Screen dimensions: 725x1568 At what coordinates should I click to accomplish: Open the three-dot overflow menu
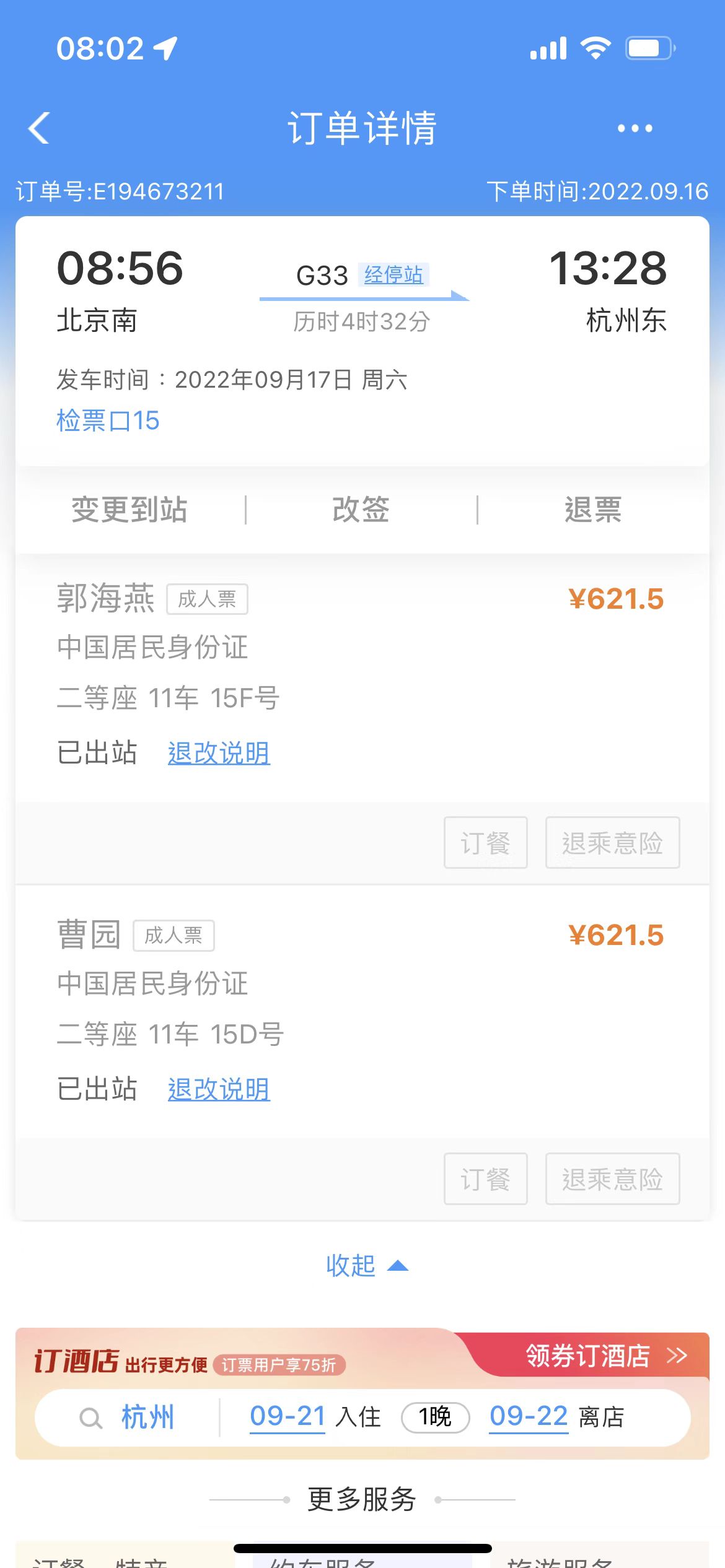coord(635,128)
